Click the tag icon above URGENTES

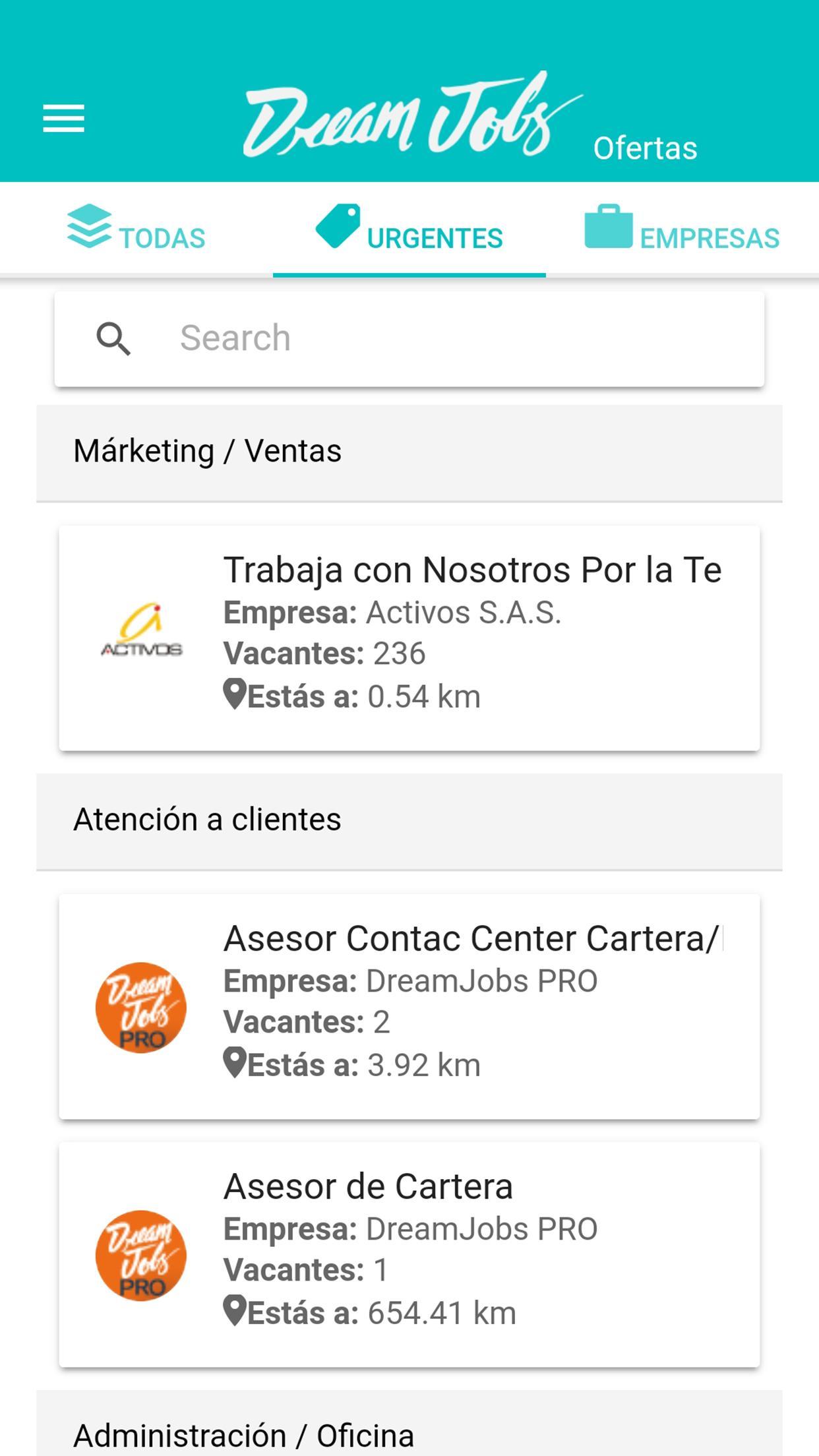(338, 224)
